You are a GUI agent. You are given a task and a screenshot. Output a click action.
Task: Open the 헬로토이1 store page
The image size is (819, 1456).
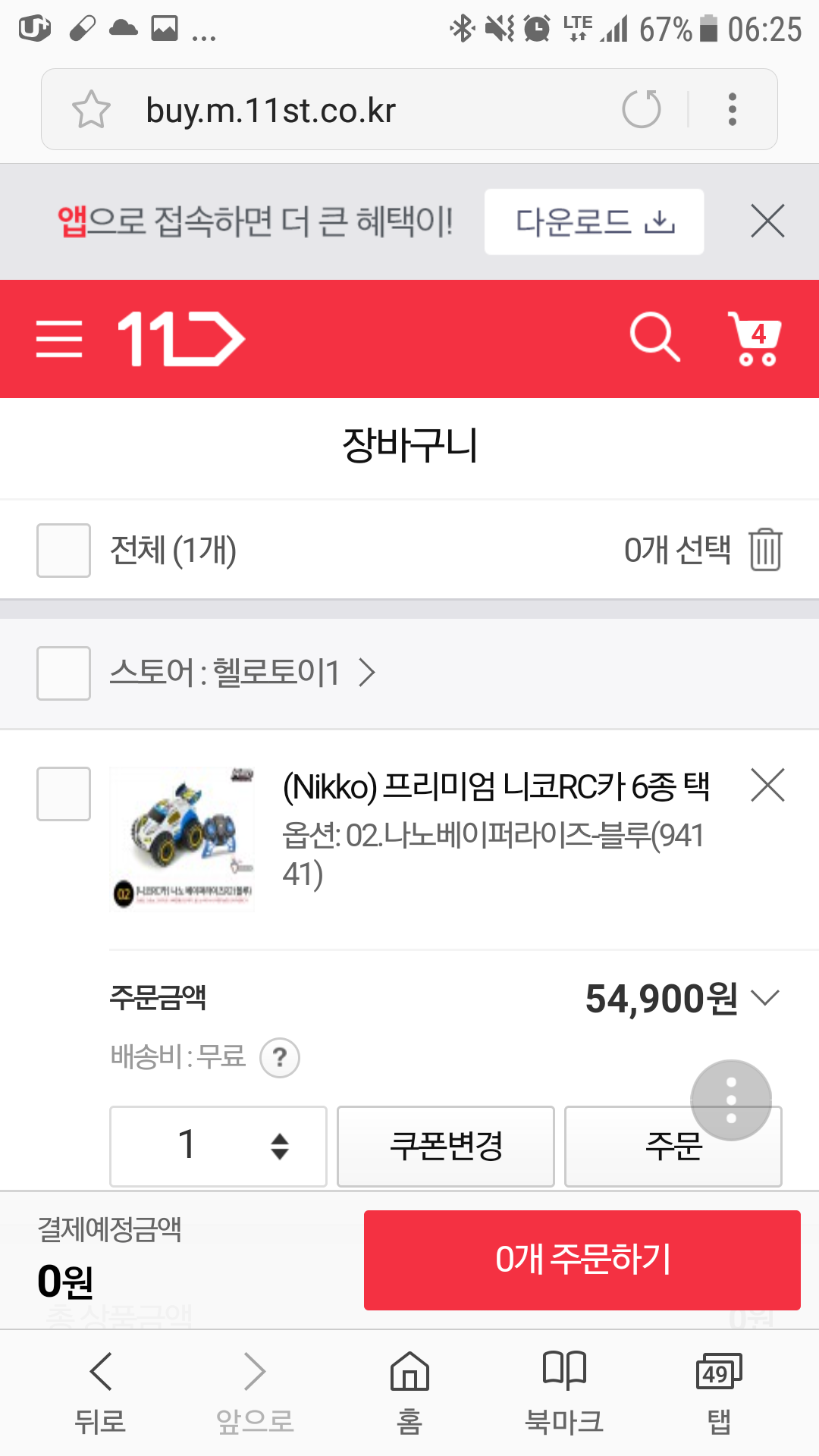click(x=243, y=673)
